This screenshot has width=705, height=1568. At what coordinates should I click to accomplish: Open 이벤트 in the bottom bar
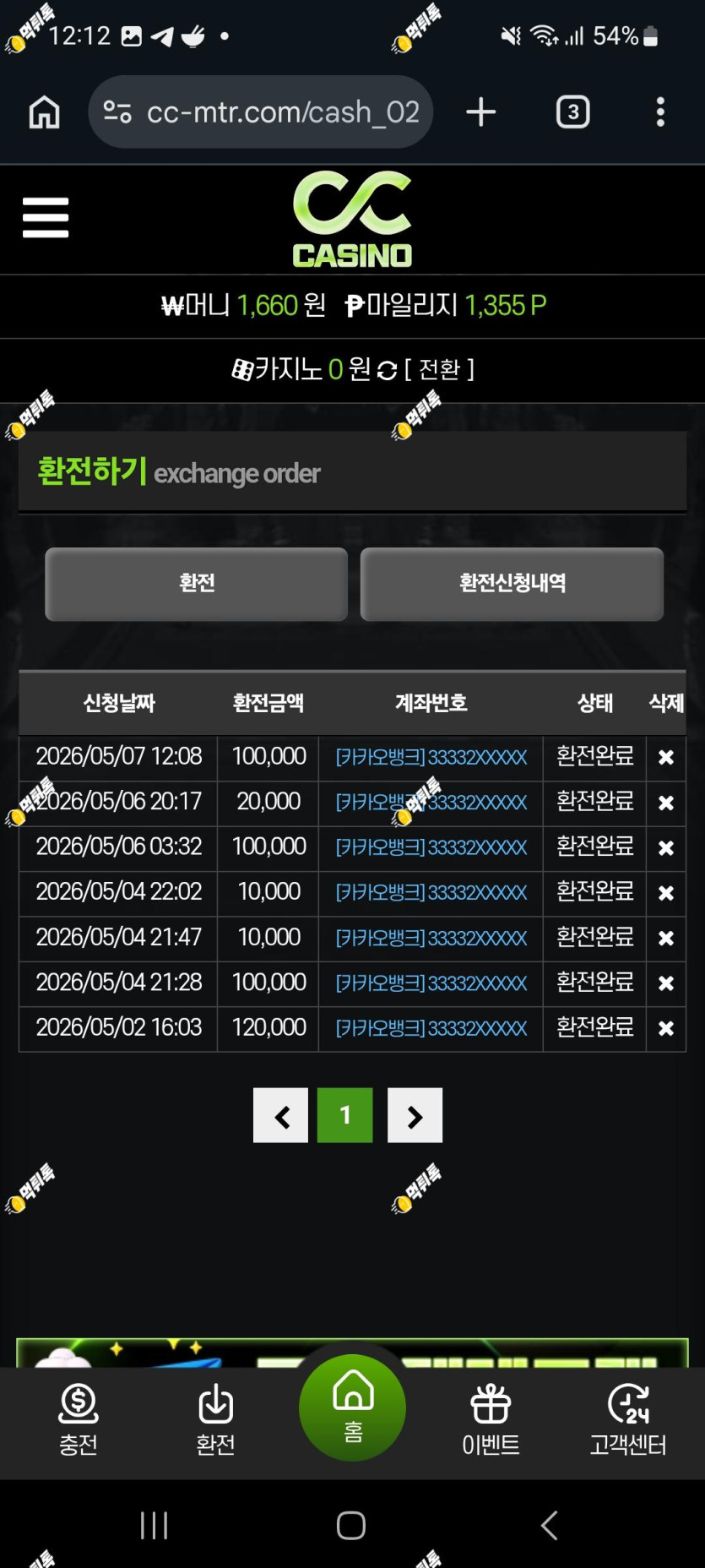[x=491, y=1420]
